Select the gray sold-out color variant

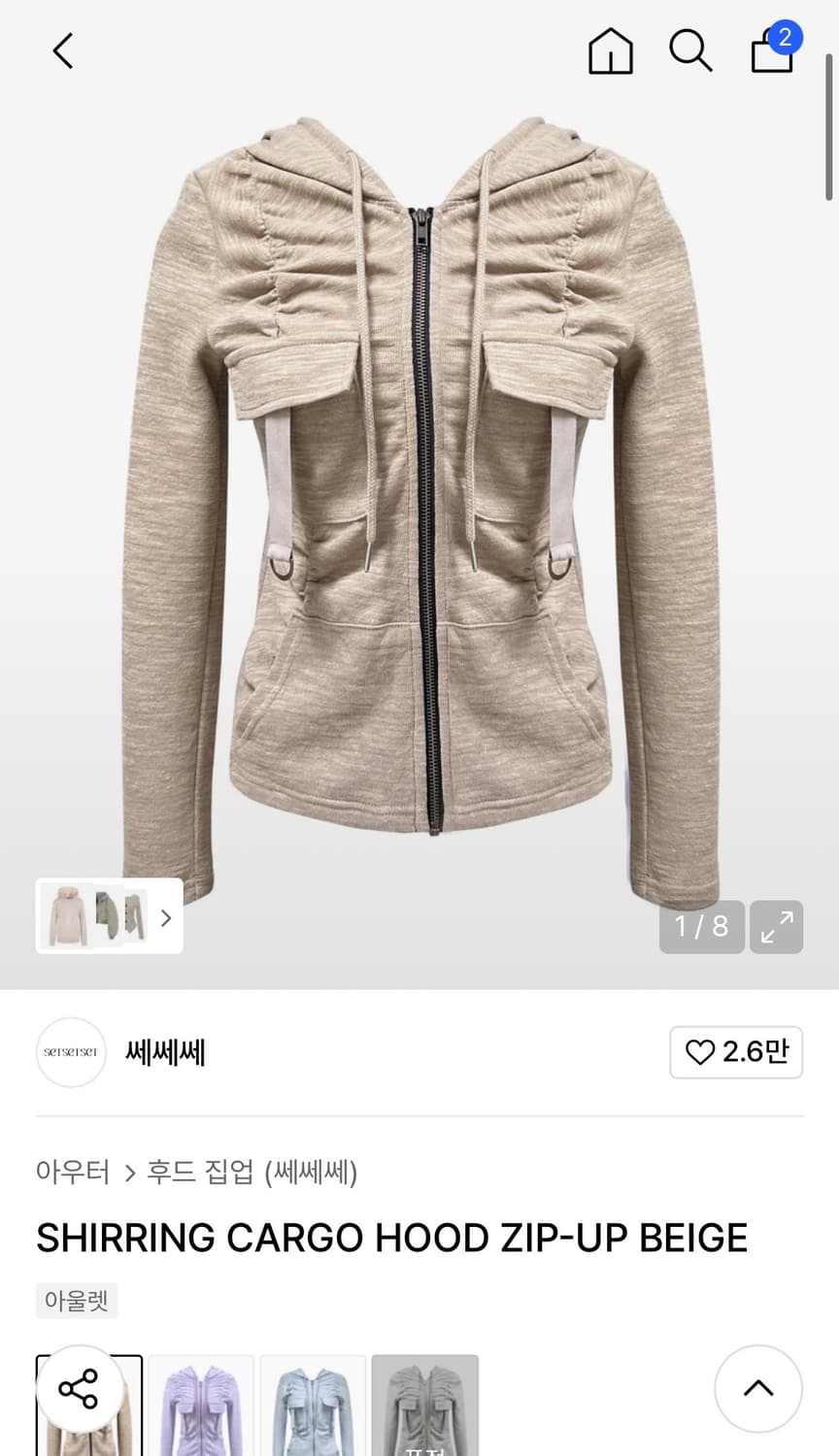click(424, 1405)
